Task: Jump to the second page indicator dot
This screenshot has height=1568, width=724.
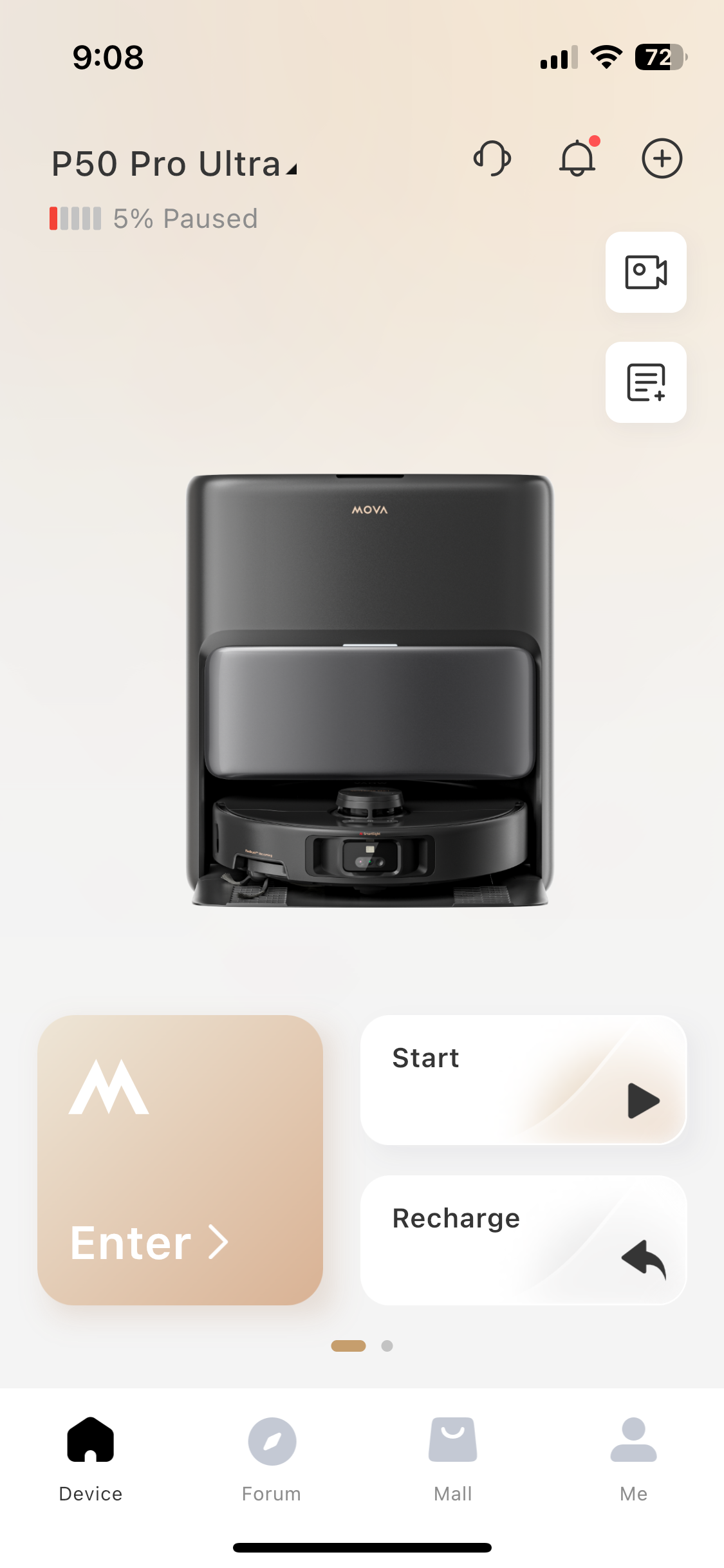Action: (x=387, y=1346)
